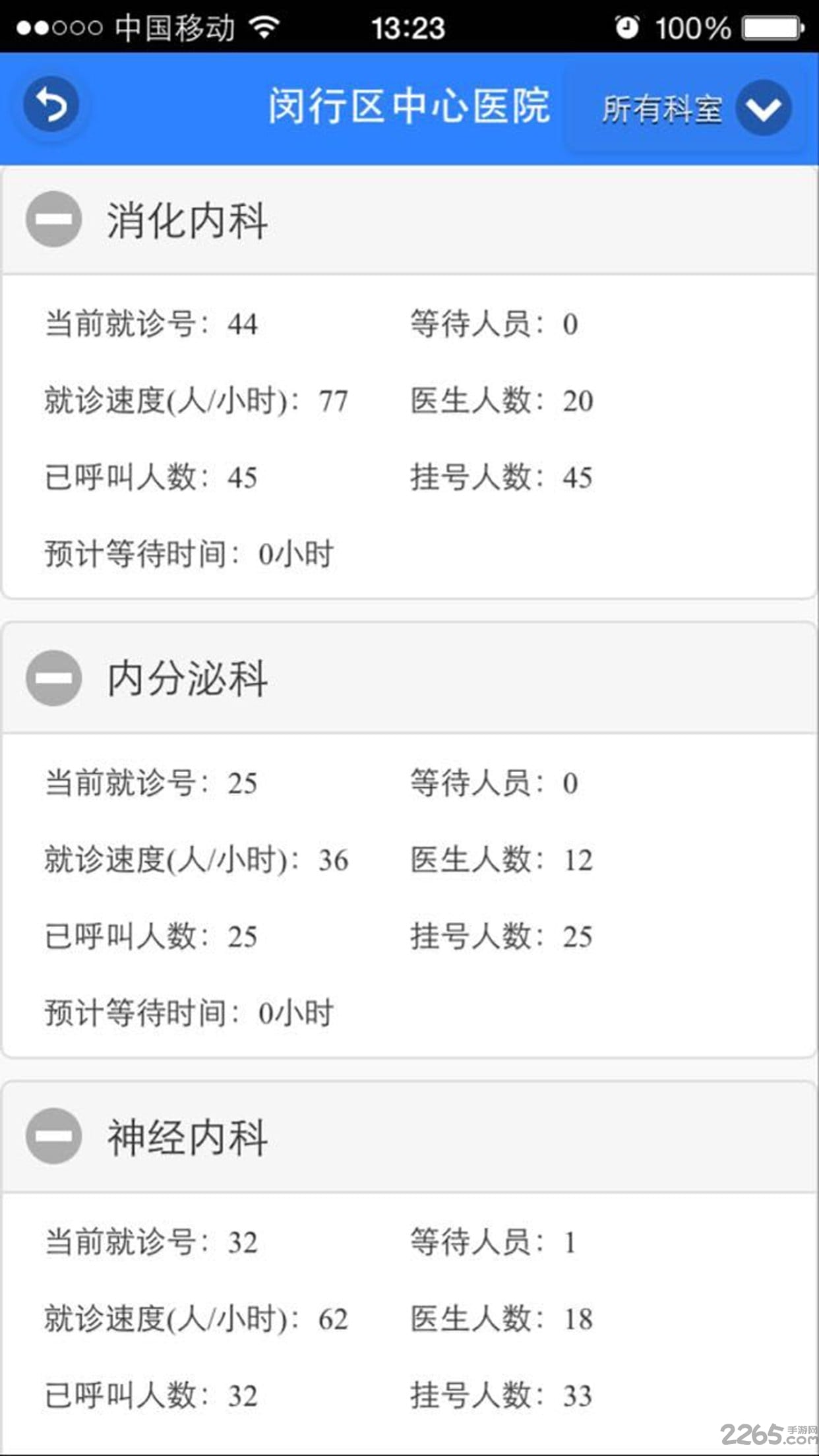Image resolution: width=819 pixels, height=1456 pixels.
Task: Click the back arrow icon
Action: pos(51,104)
